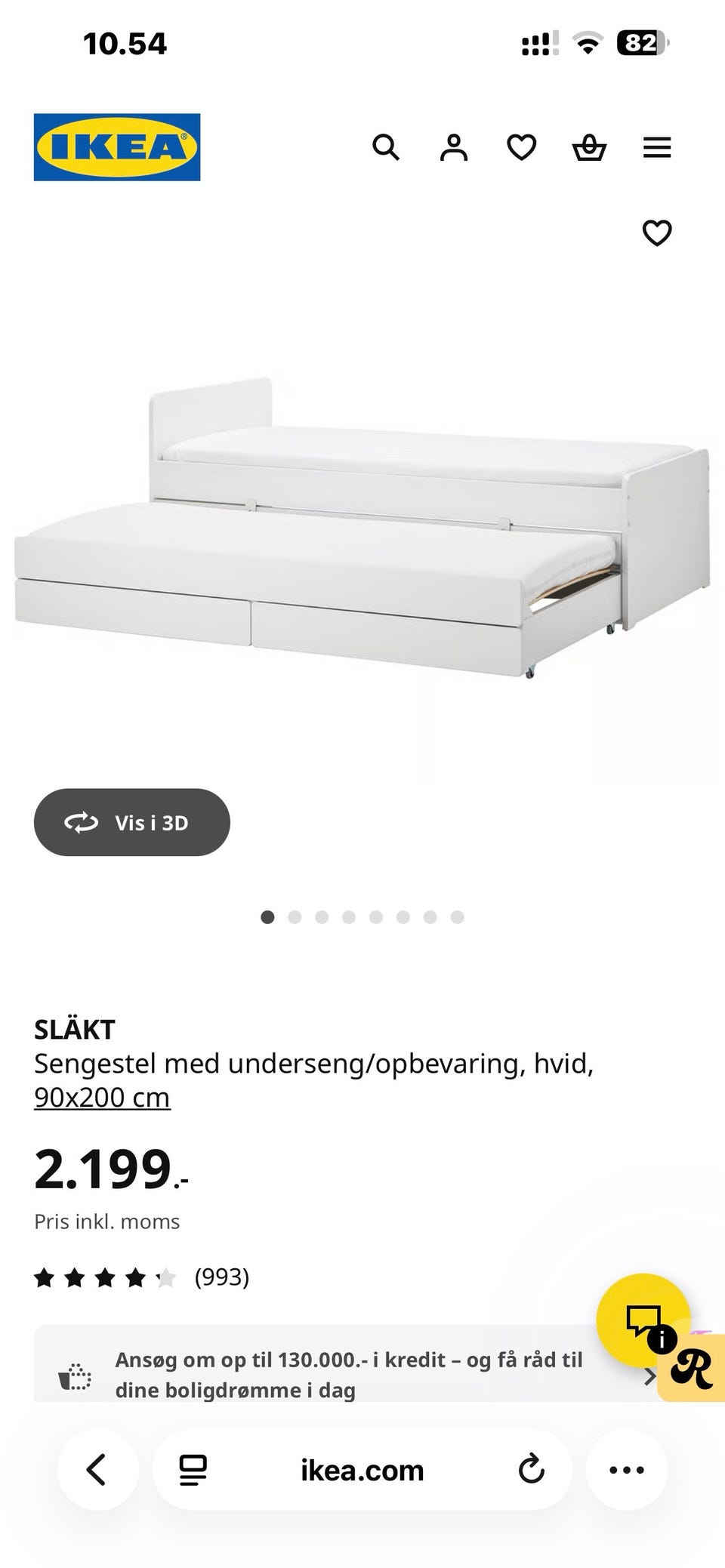Reload the page
725x1568 pixels.
click(x=534, y=1470)
